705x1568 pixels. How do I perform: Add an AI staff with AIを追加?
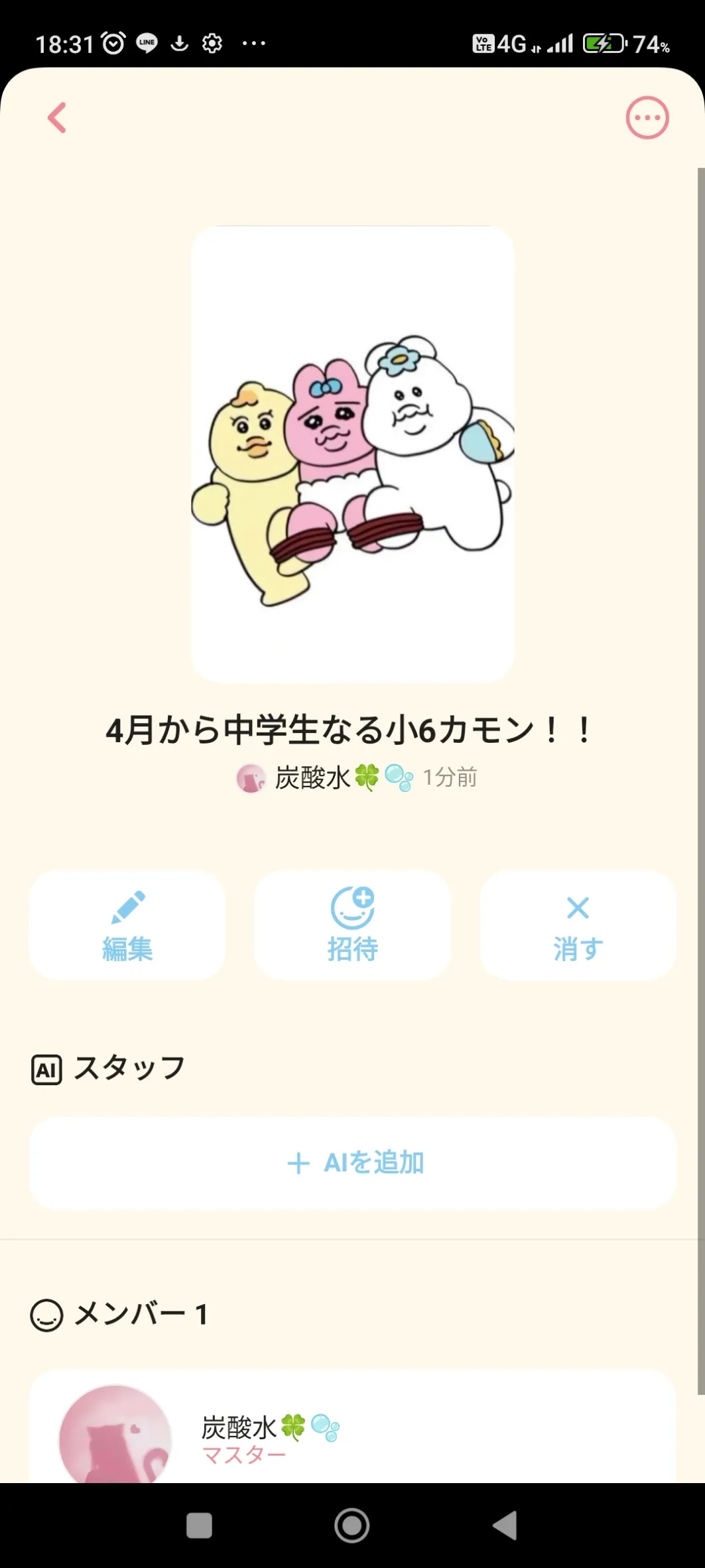pyautogui.click(x=352, y=1163)
